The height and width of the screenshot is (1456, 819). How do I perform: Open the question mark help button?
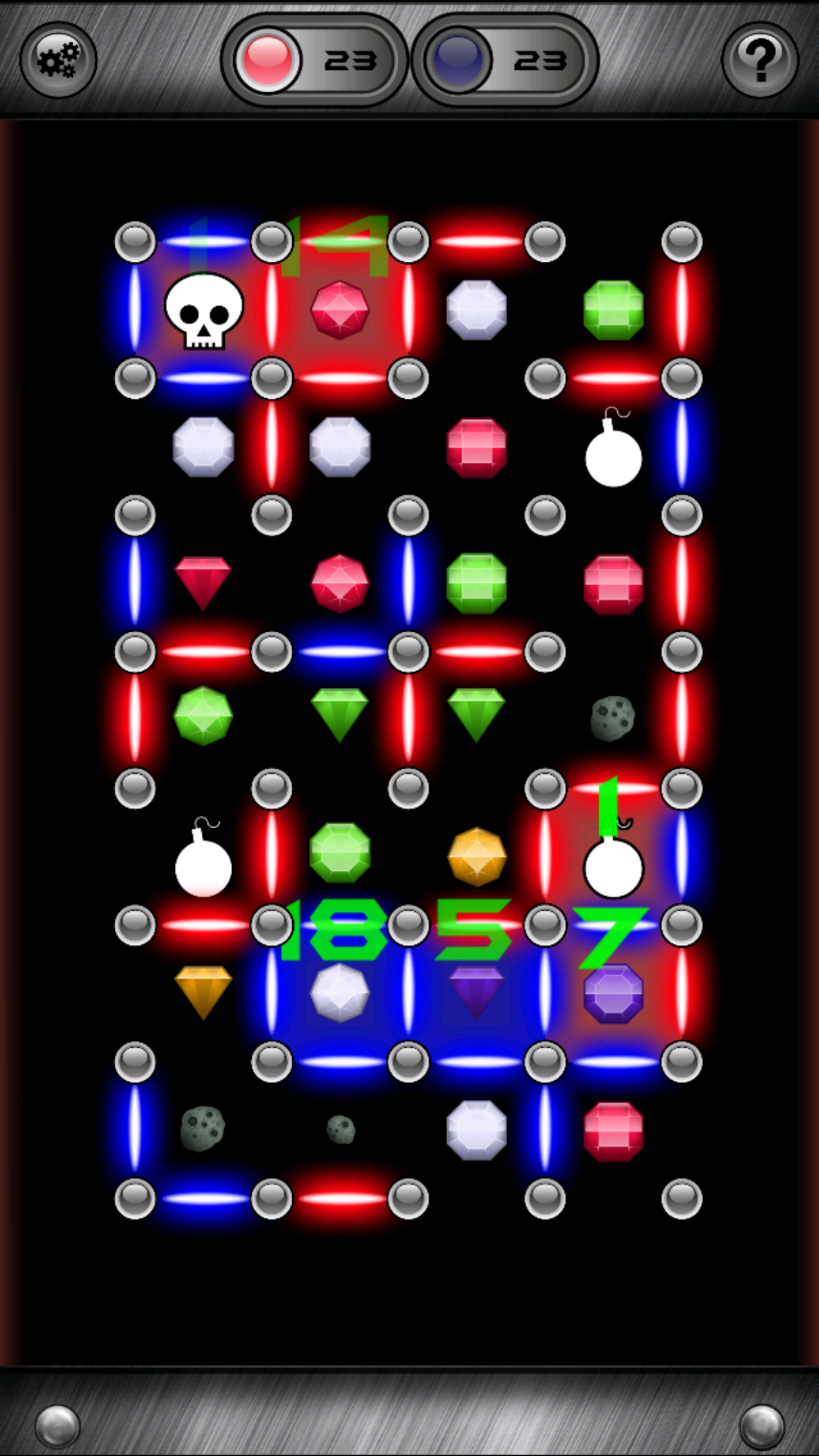[760, 60]
